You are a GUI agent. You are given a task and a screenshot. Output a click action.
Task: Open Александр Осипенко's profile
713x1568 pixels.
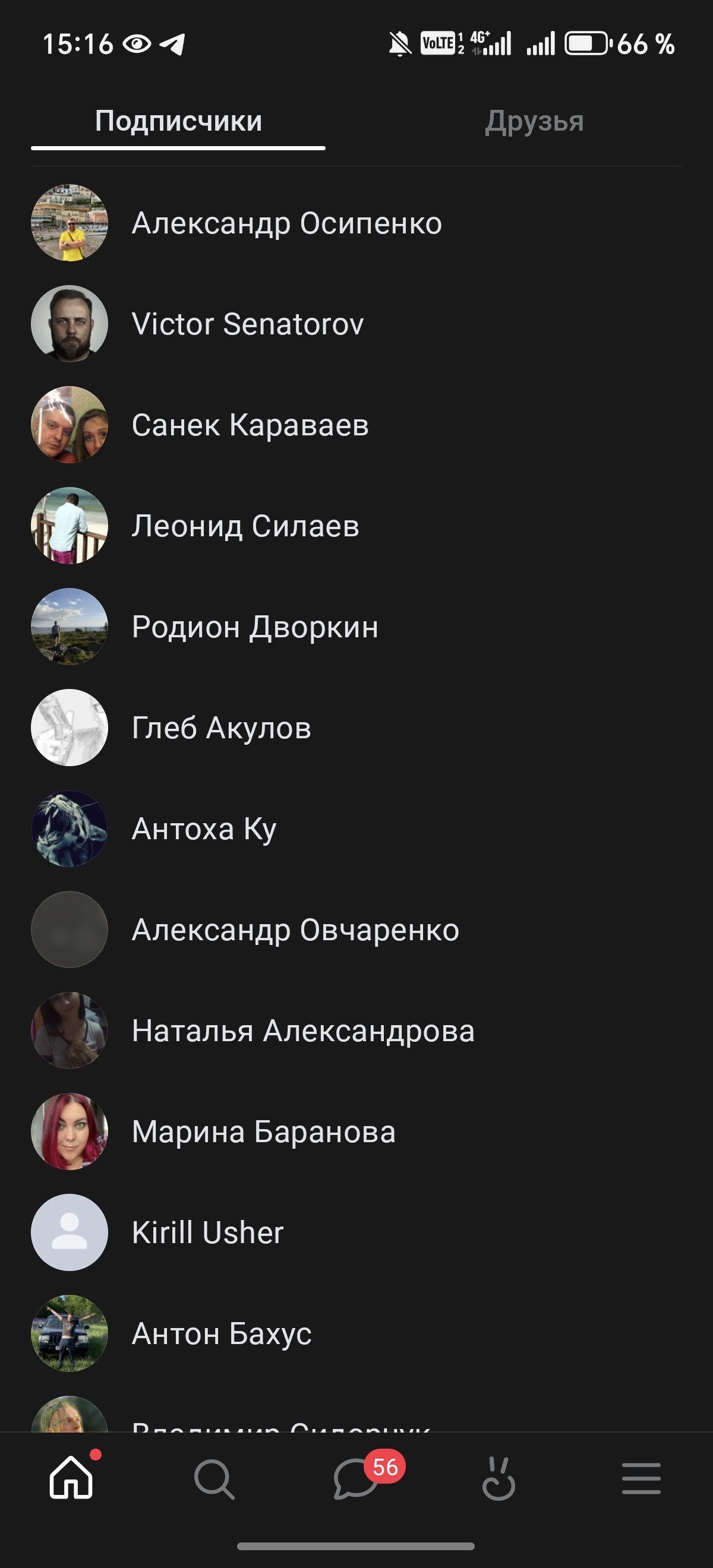[x=286, y=223]
